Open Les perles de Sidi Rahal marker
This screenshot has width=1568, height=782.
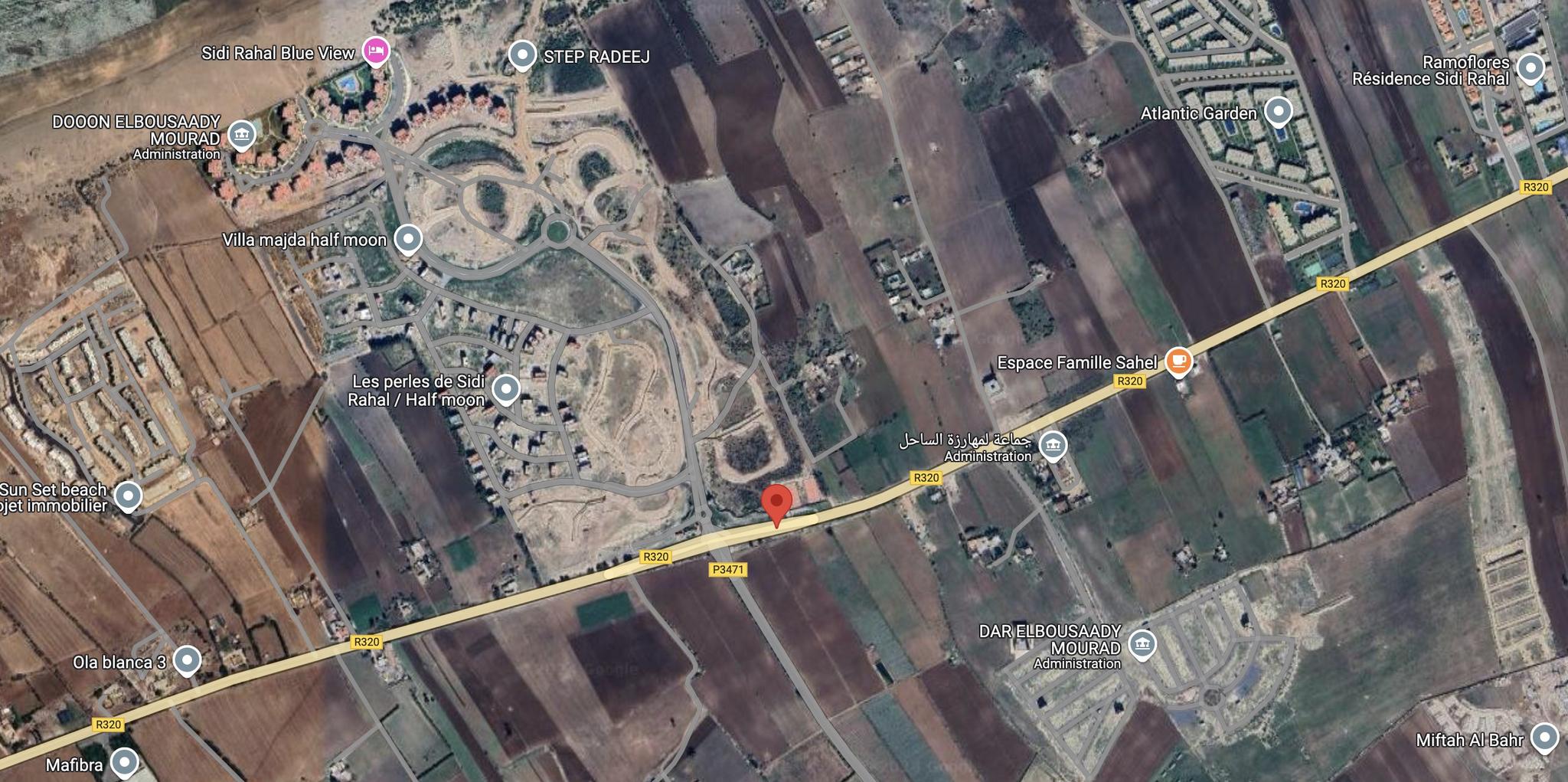[x=505, y=388]
